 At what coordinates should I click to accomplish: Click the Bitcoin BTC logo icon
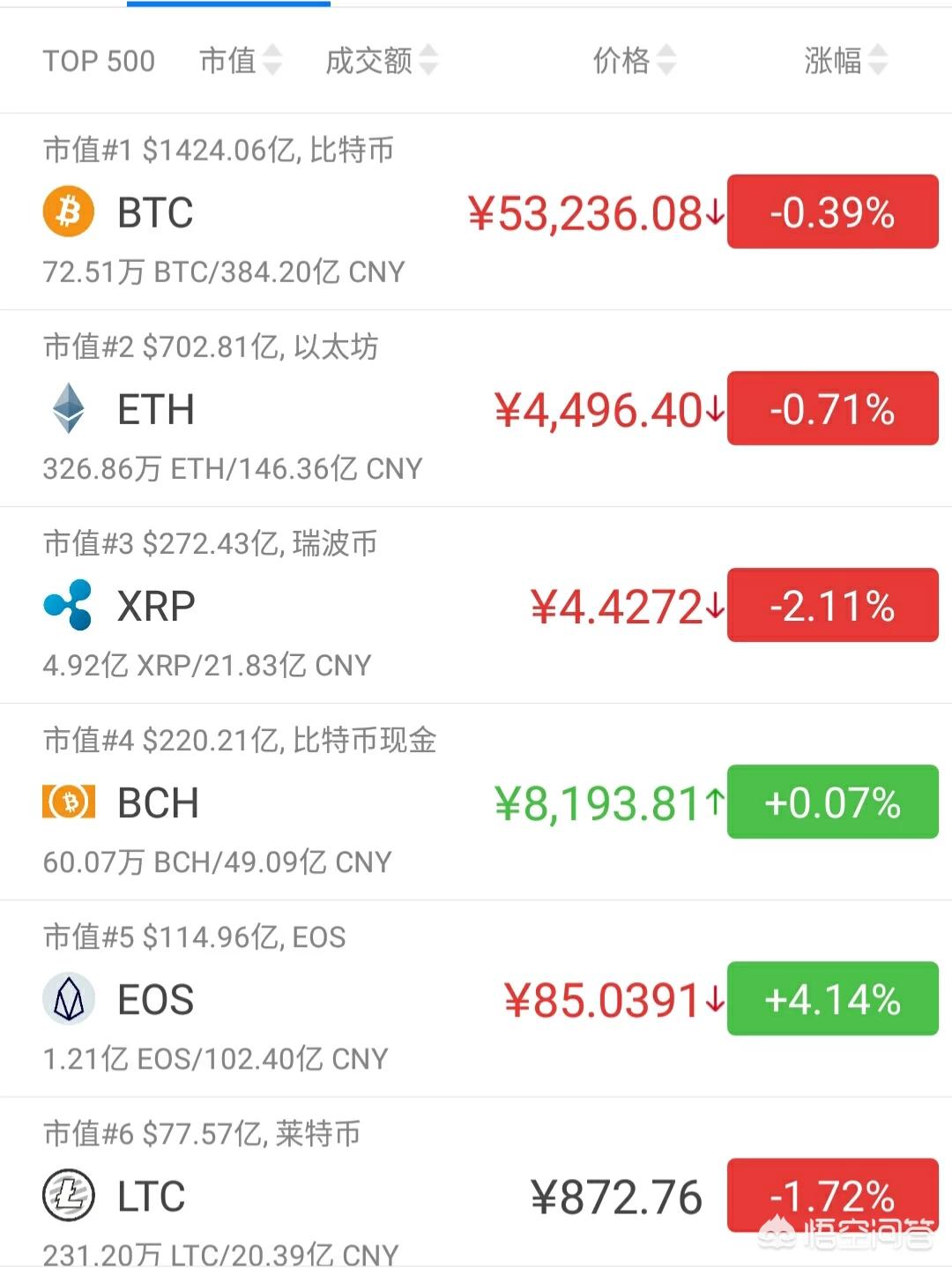pos(69,211)
